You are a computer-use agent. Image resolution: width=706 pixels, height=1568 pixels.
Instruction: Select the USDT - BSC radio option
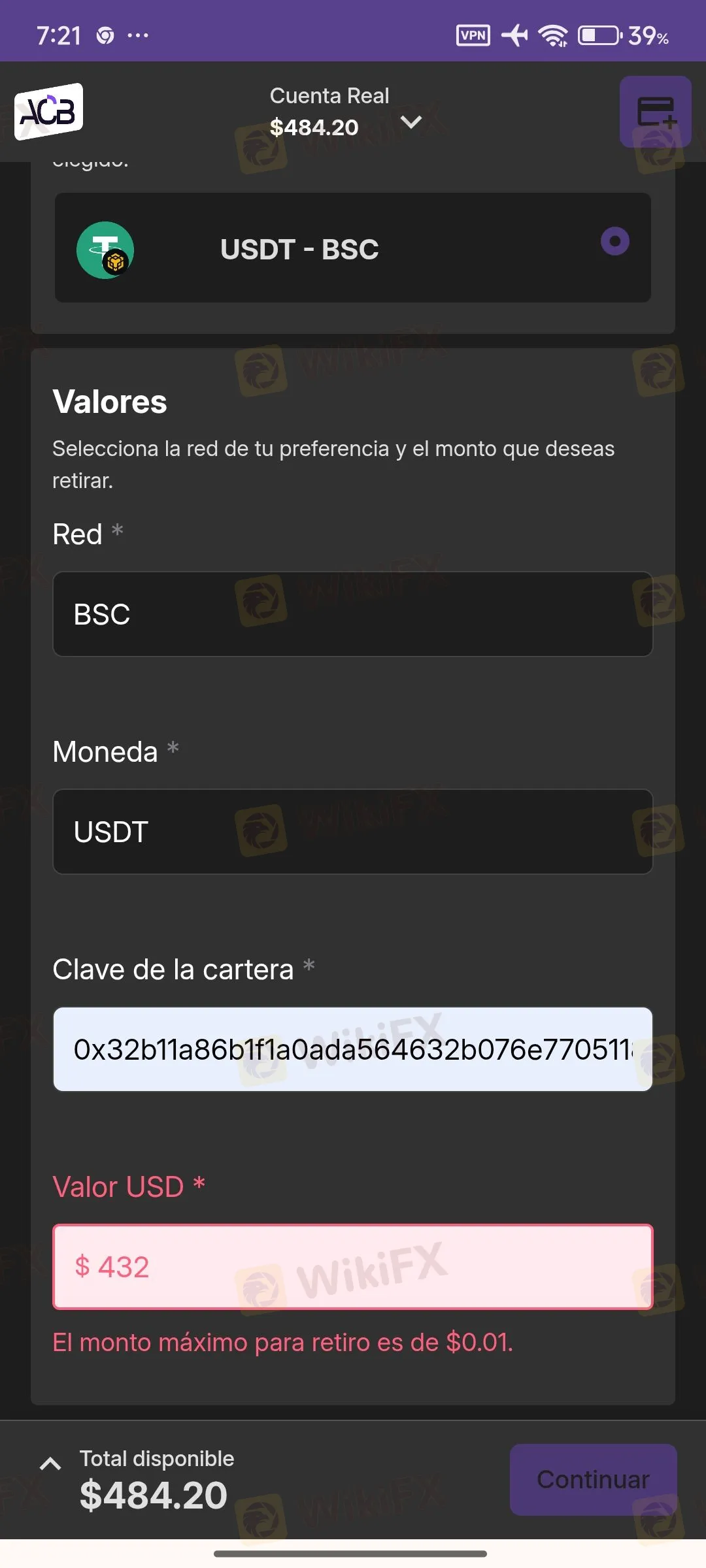[x=614, y=241]
